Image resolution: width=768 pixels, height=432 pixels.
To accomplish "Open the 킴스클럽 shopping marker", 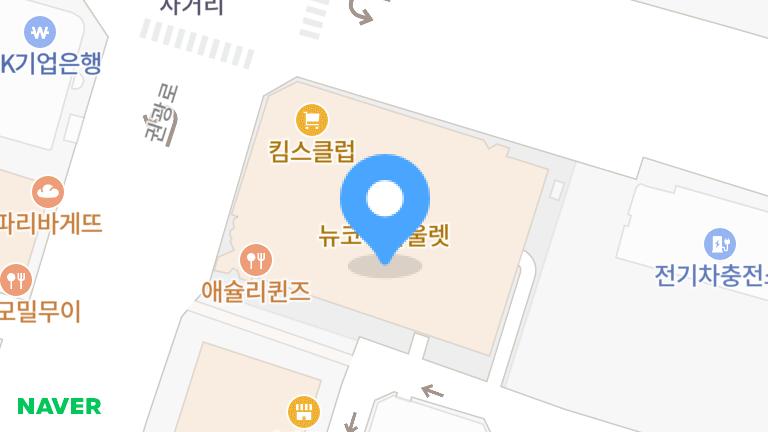I will [312, 121].
